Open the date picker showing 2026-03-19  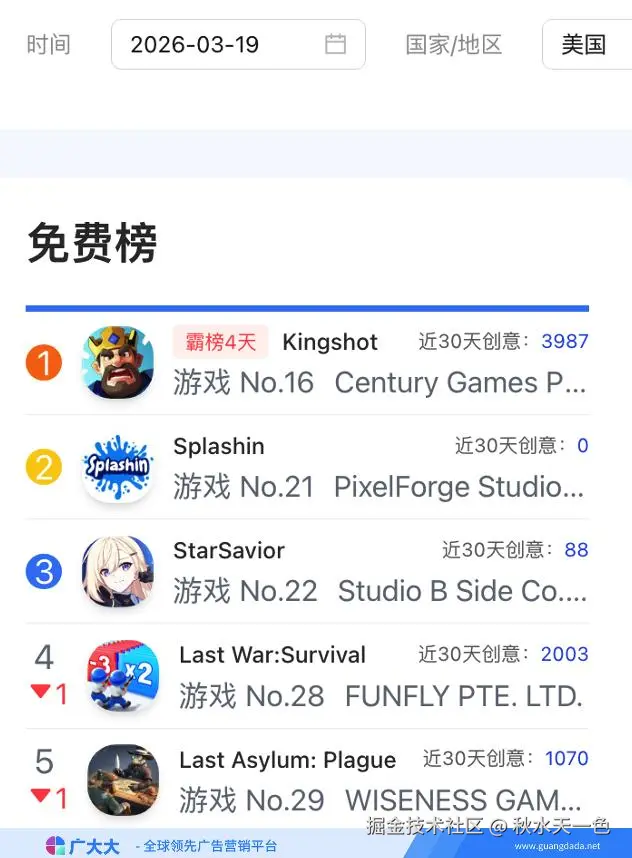[237, 45]
